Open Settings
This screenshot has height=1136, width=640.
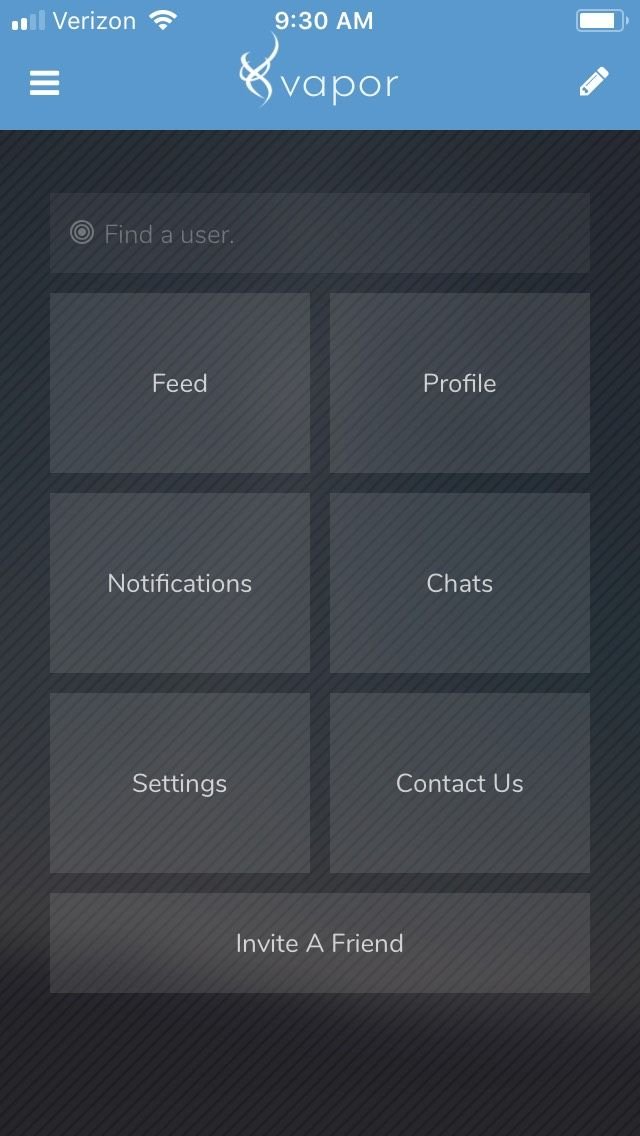click(x=180, y=782)
